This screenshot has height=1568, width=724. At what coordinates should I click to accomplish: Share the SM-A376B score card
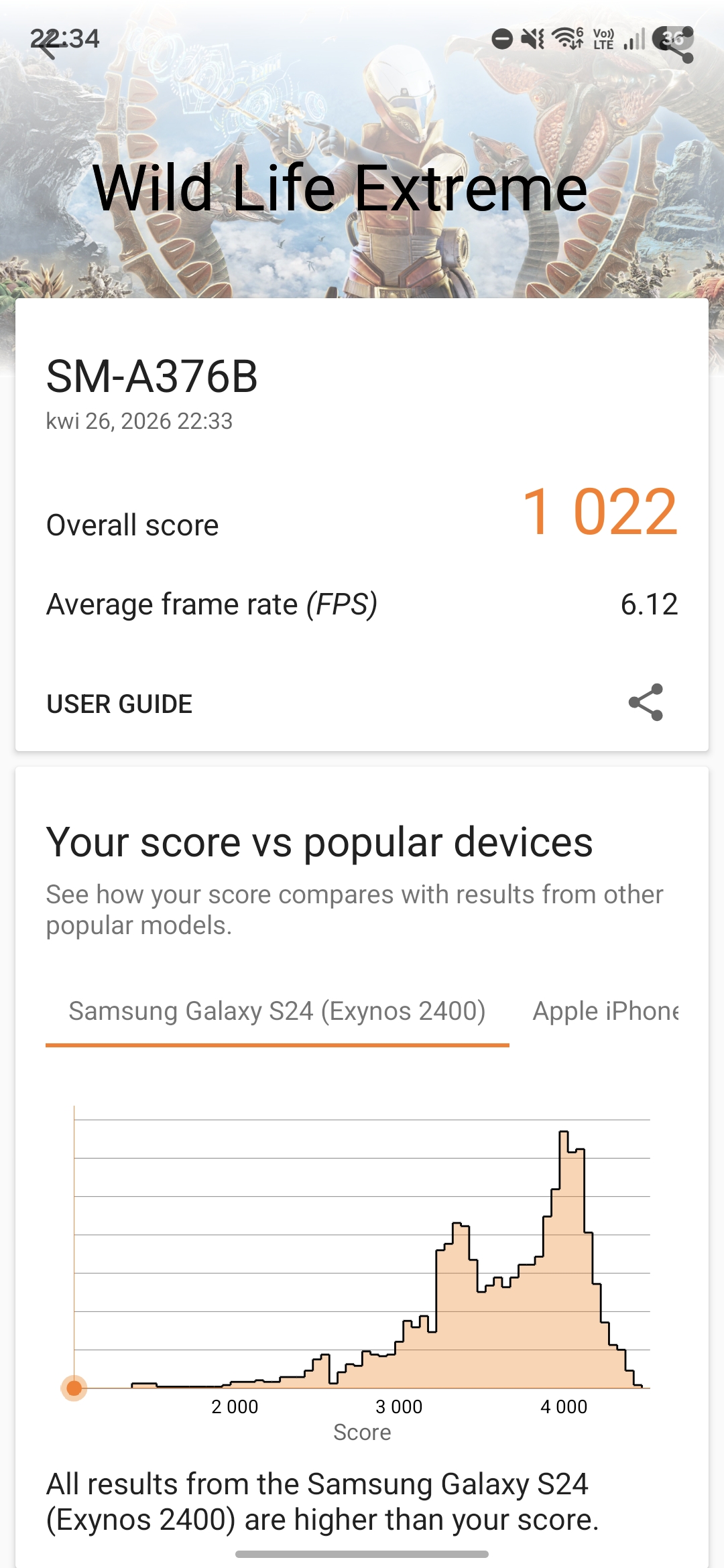tap(646, 702)
